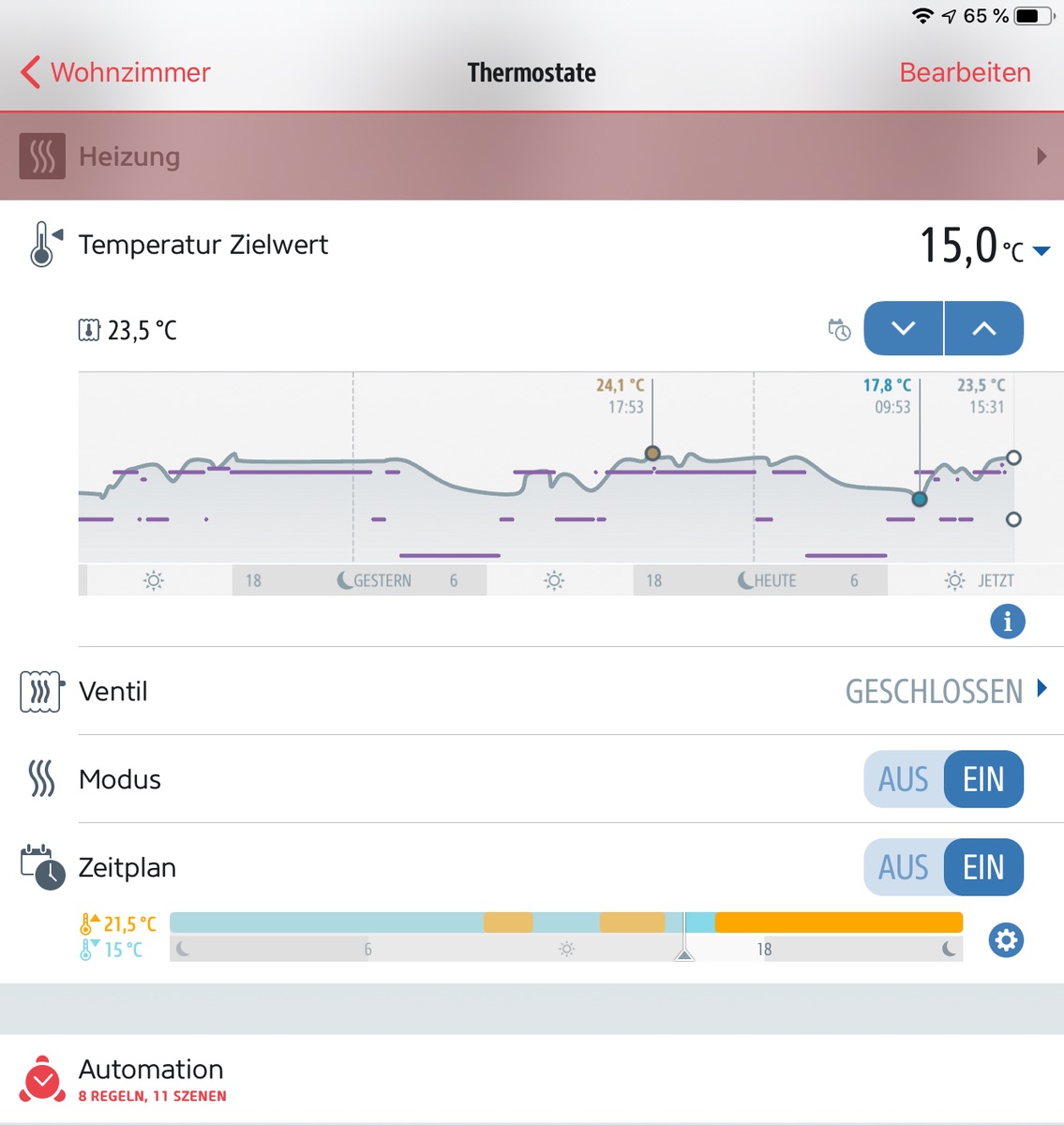The width and height of the screenshot is (1064, 1125).
Task: Open Automation rules and scenes
Action: click(150, 1080)
